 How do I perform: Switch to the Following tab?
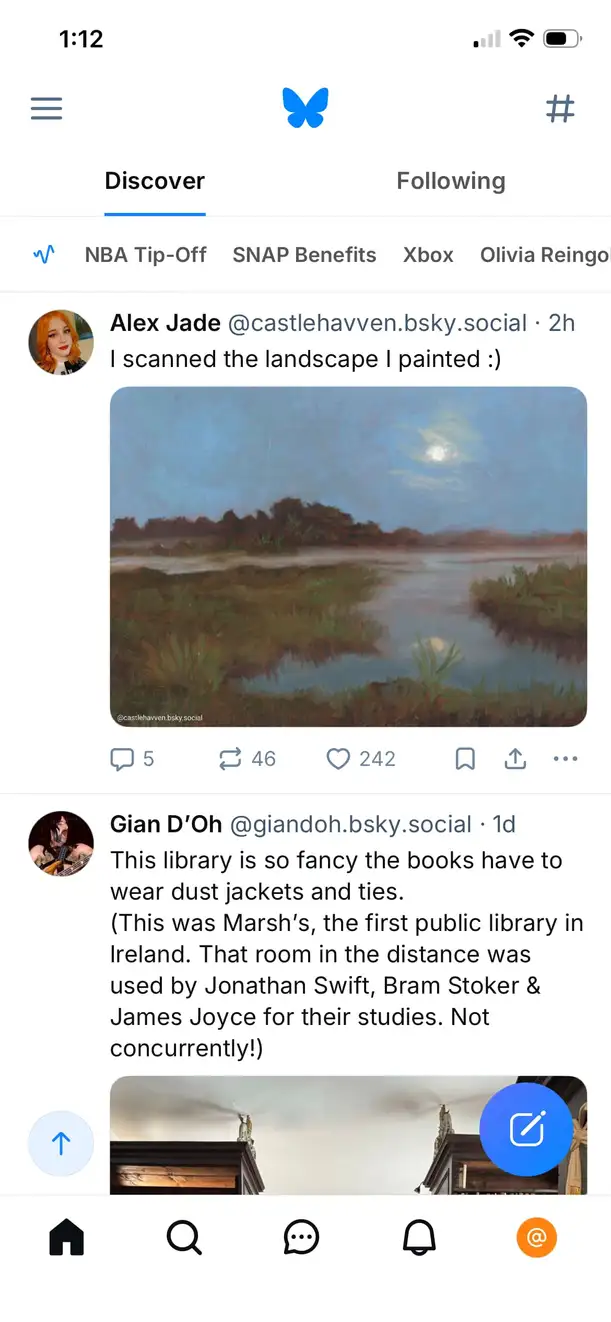(x=450, y=181)
